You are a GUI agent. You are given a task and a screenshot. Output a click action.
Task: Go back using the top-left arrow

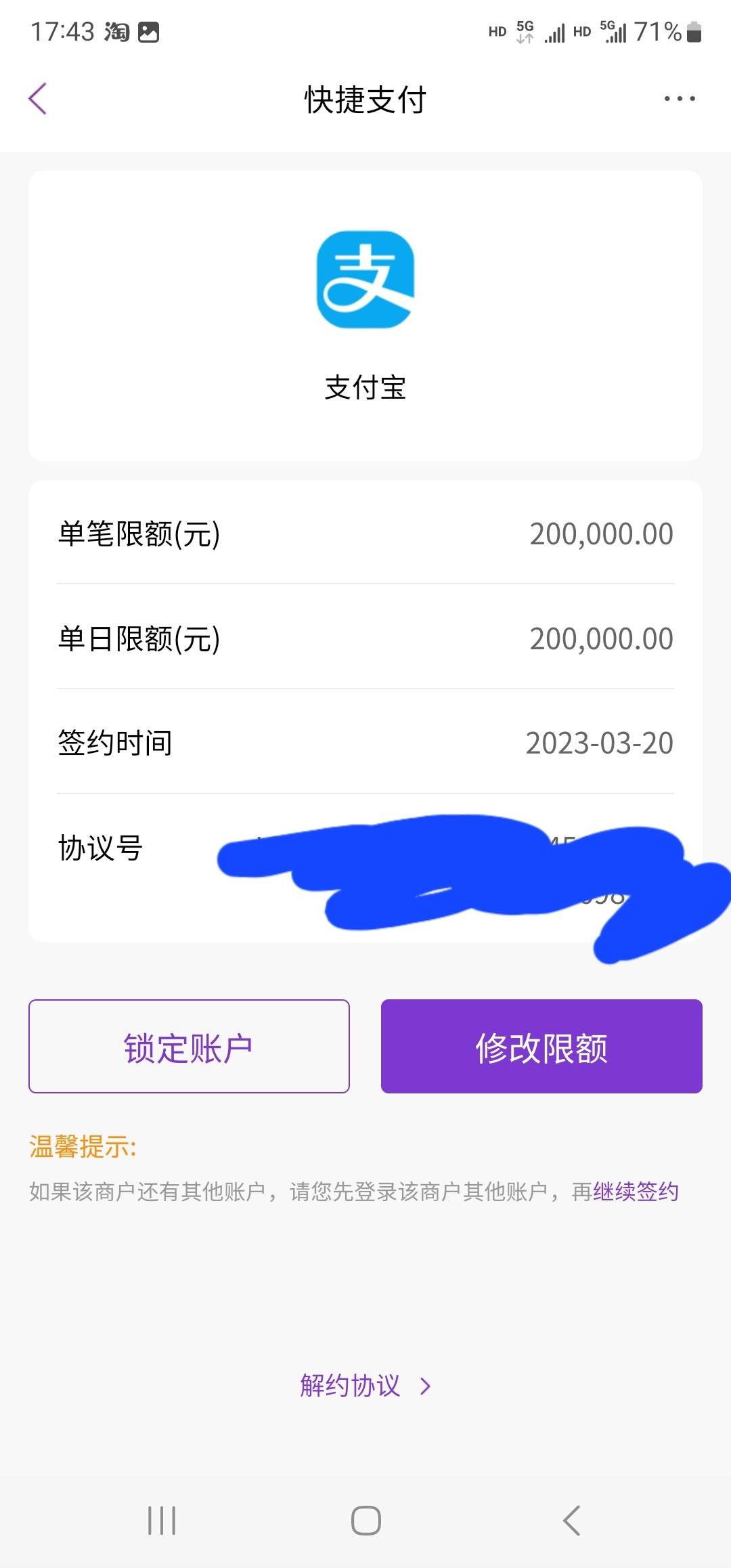[38, 99]
